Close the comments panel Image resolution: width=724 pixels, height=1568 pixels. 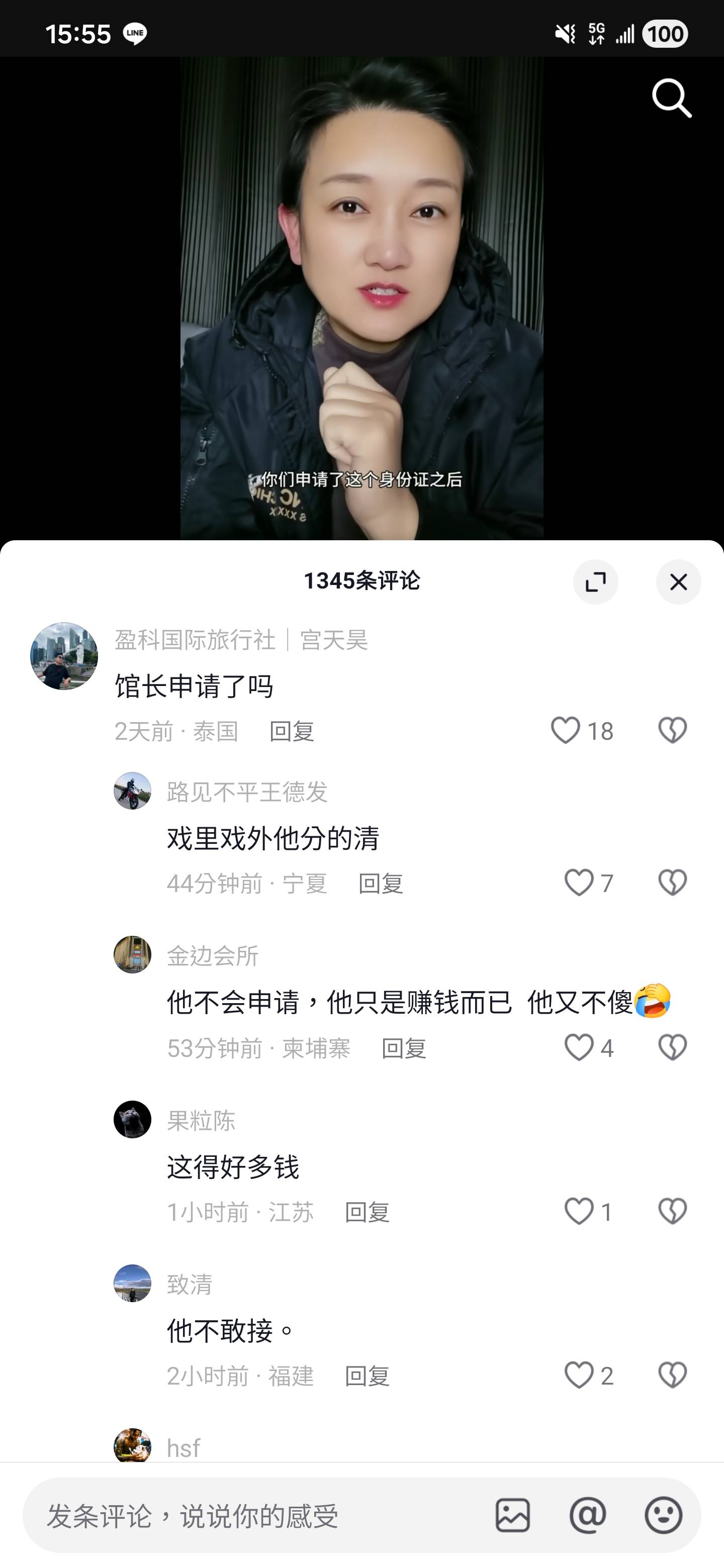coord(678,582)
